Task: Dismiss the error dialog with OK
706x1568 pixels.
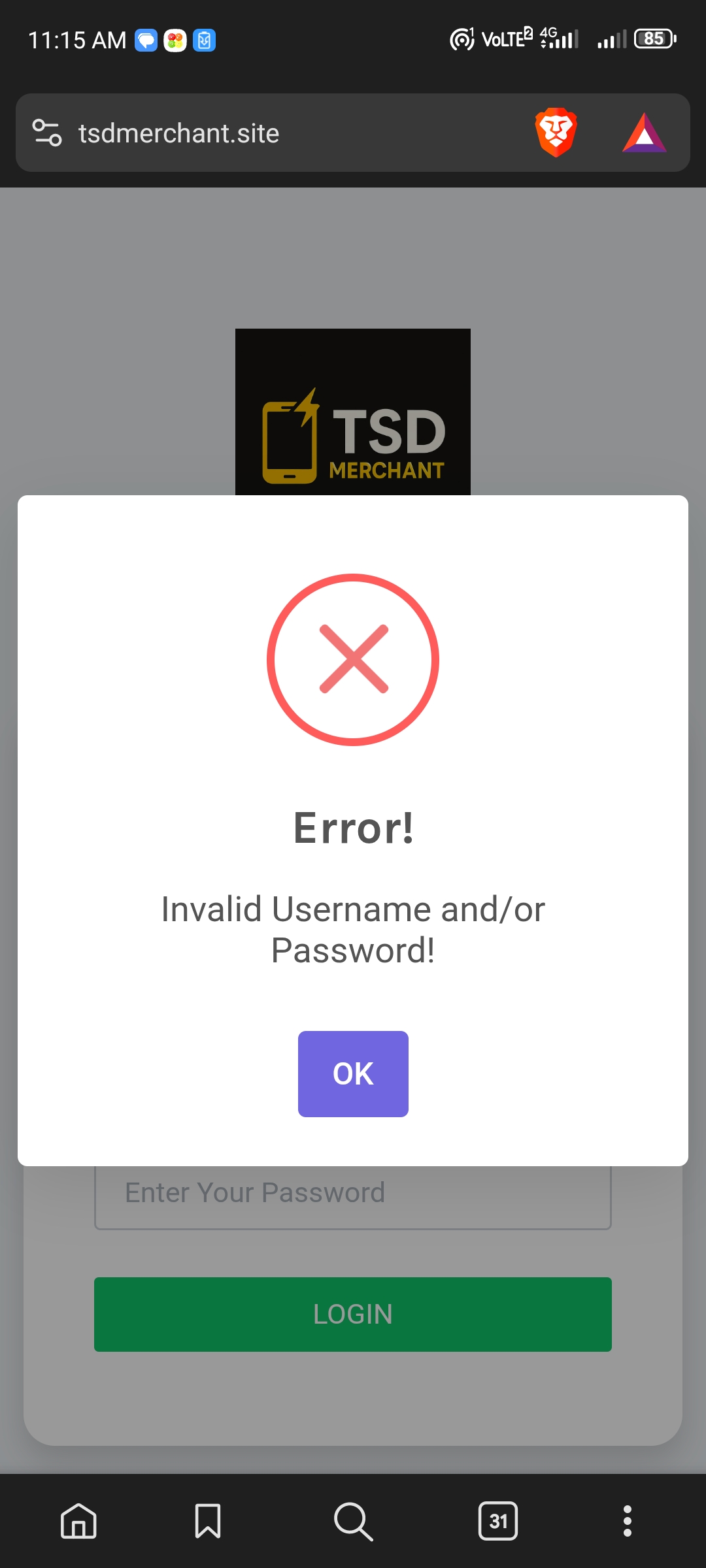Action: tap(353, 1073)
